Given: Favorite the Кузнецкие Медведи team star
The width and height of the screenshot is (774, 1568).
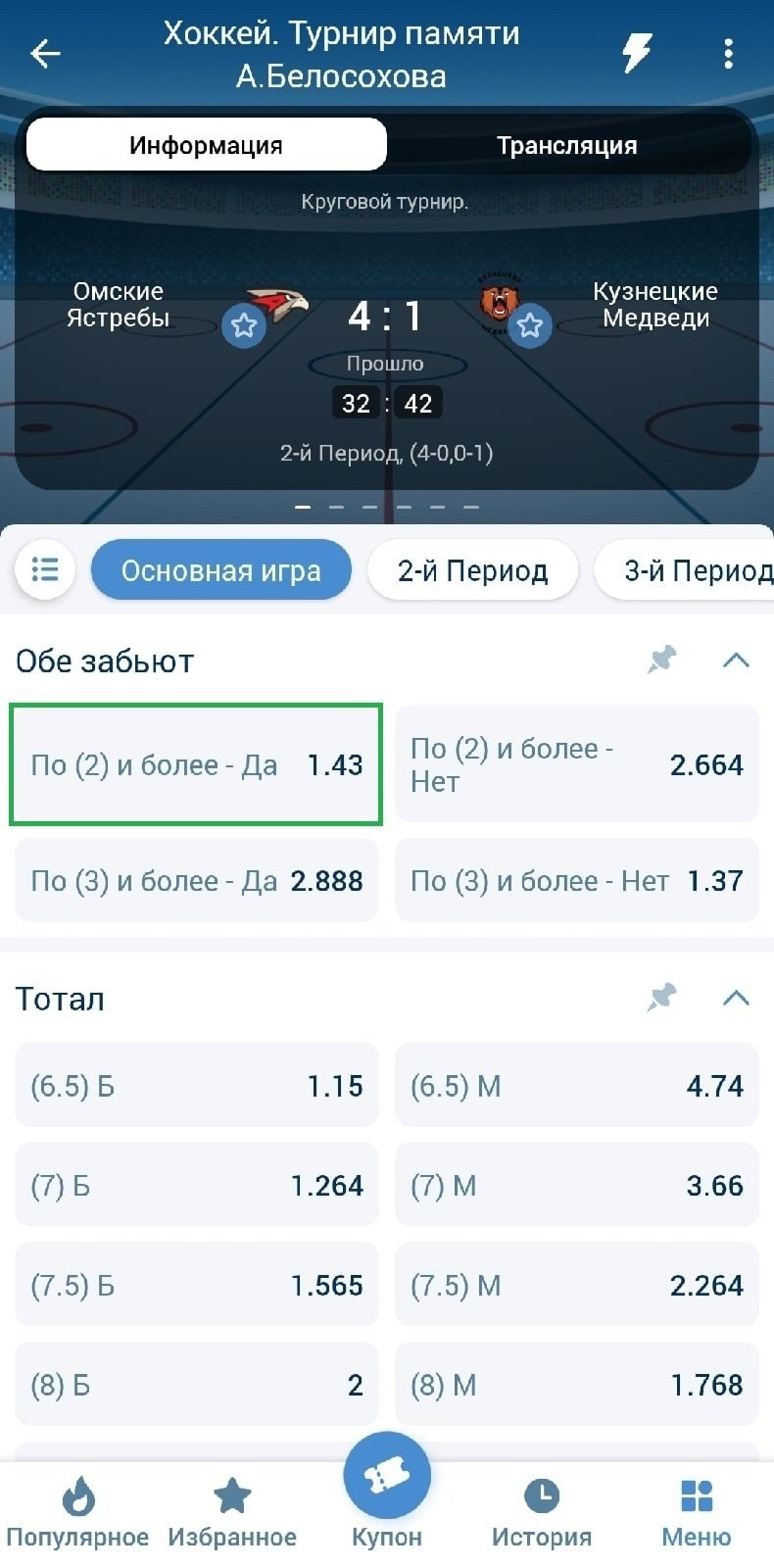Looking at the screenshot, I should tap(530, 325).
